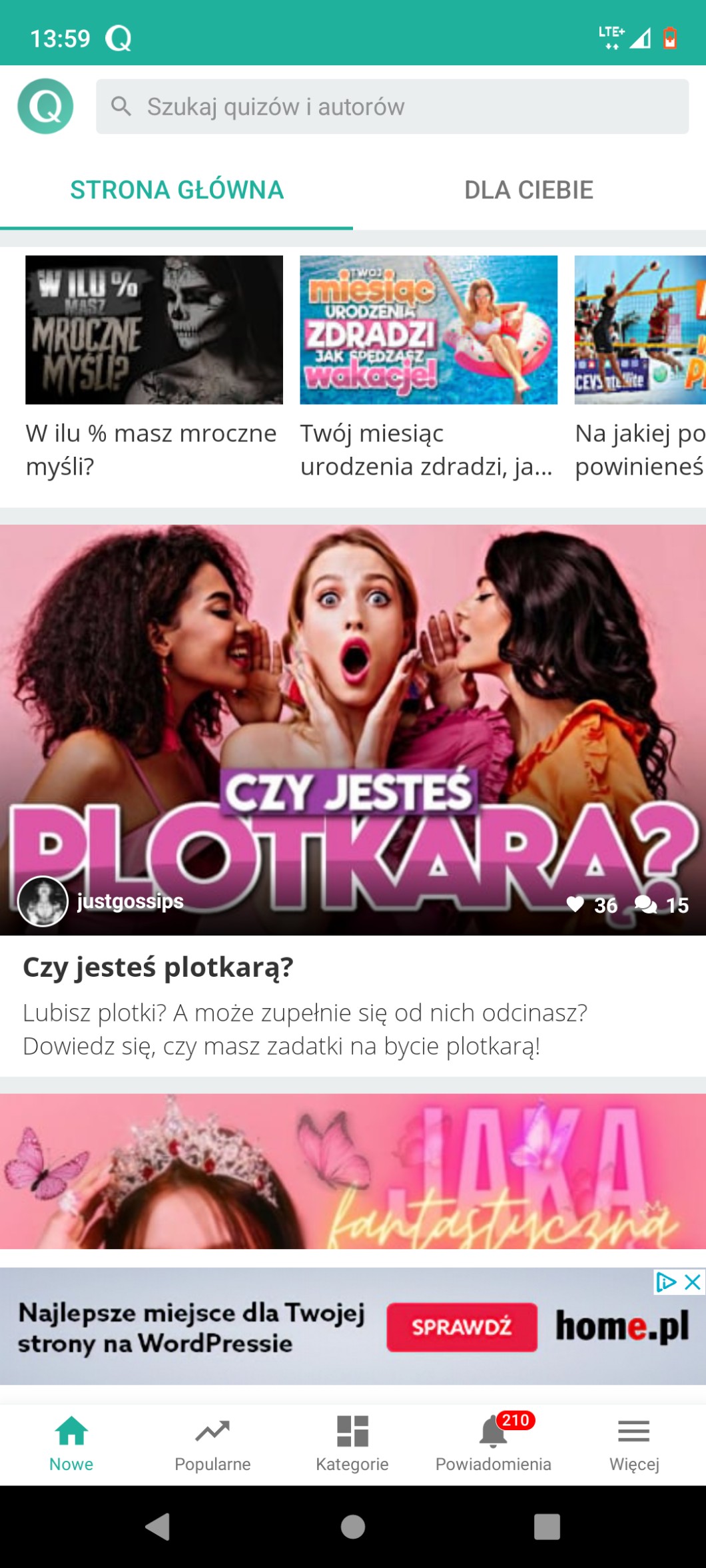
Task: Select the STRONA GŁÓWNA tab
Action: 176,190
